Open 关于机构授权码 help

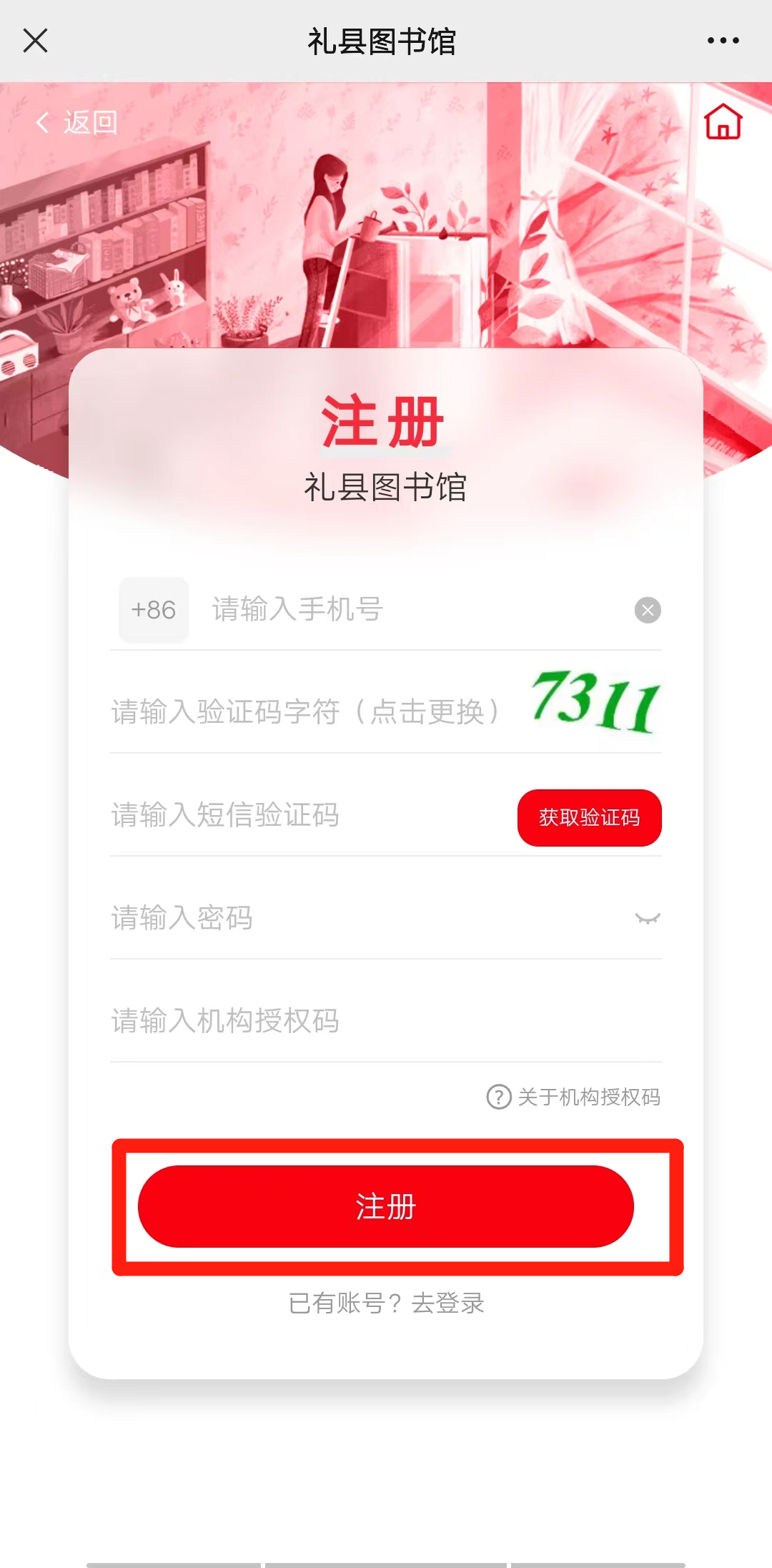pyautogui.click(x=574, y=1097)
